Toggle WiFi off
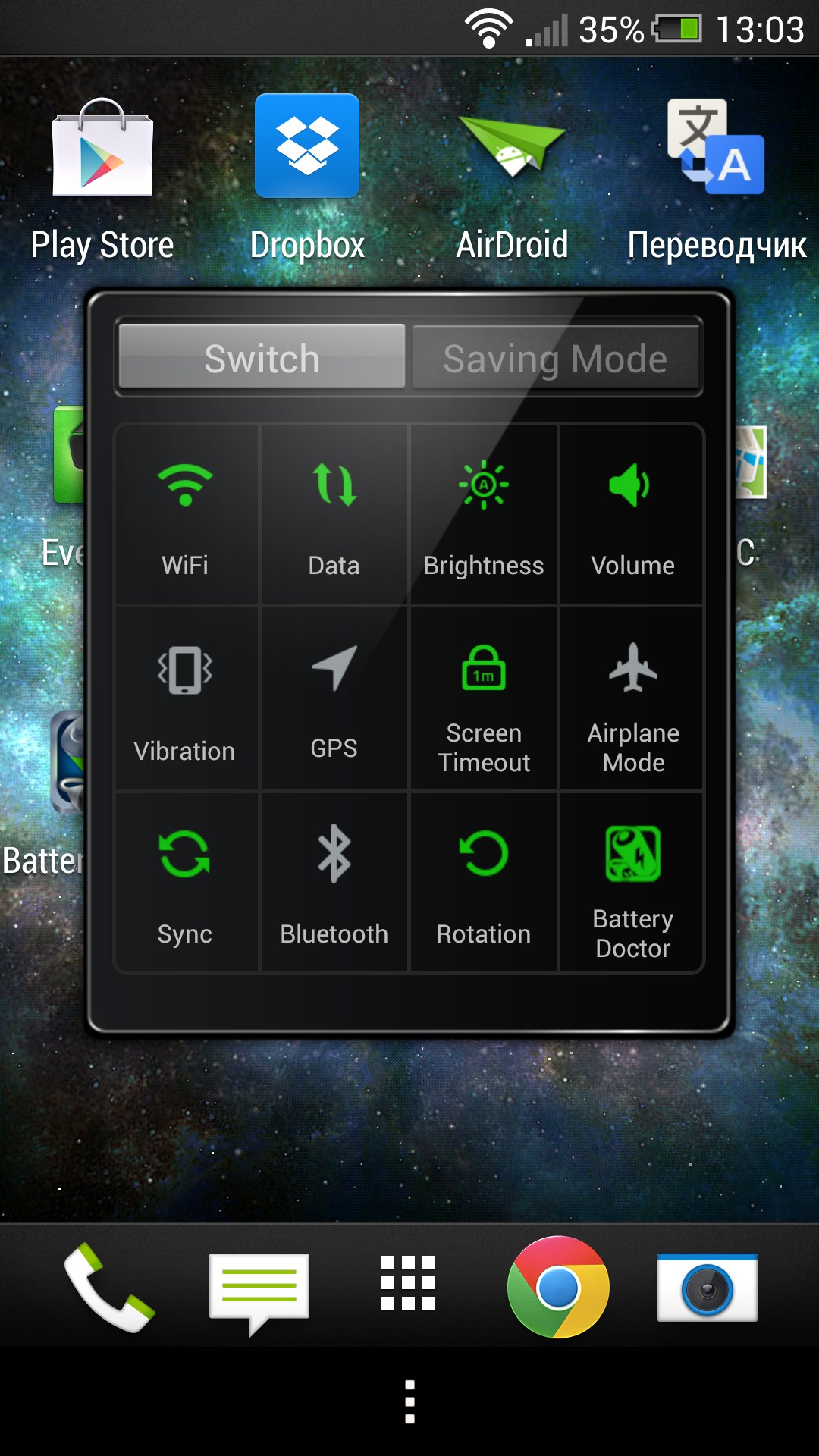Image resolution: width=819 pixels, height=1456 pixels. tap(185, 514)
